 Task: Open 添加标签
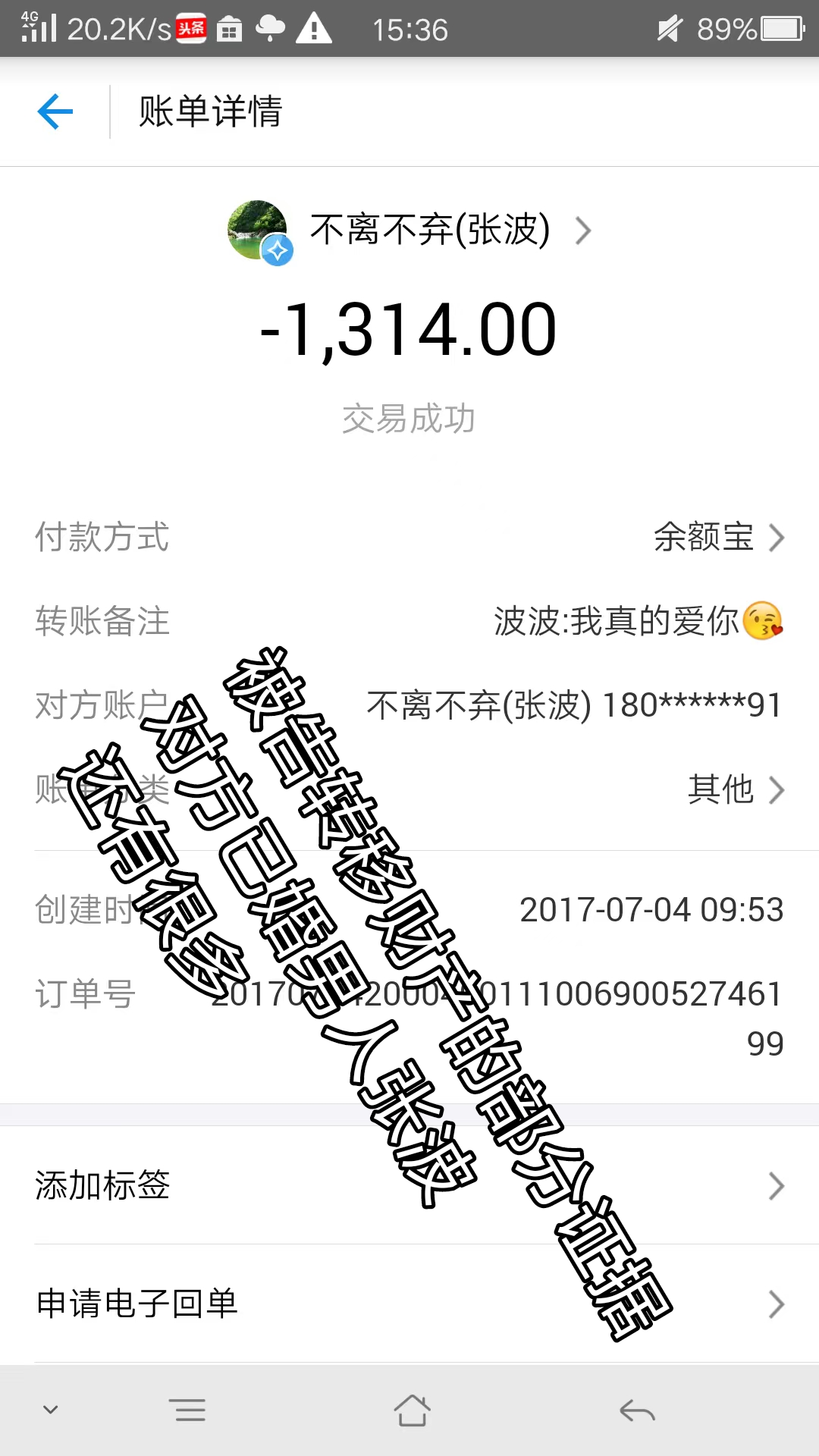[x=409, y=1185]
